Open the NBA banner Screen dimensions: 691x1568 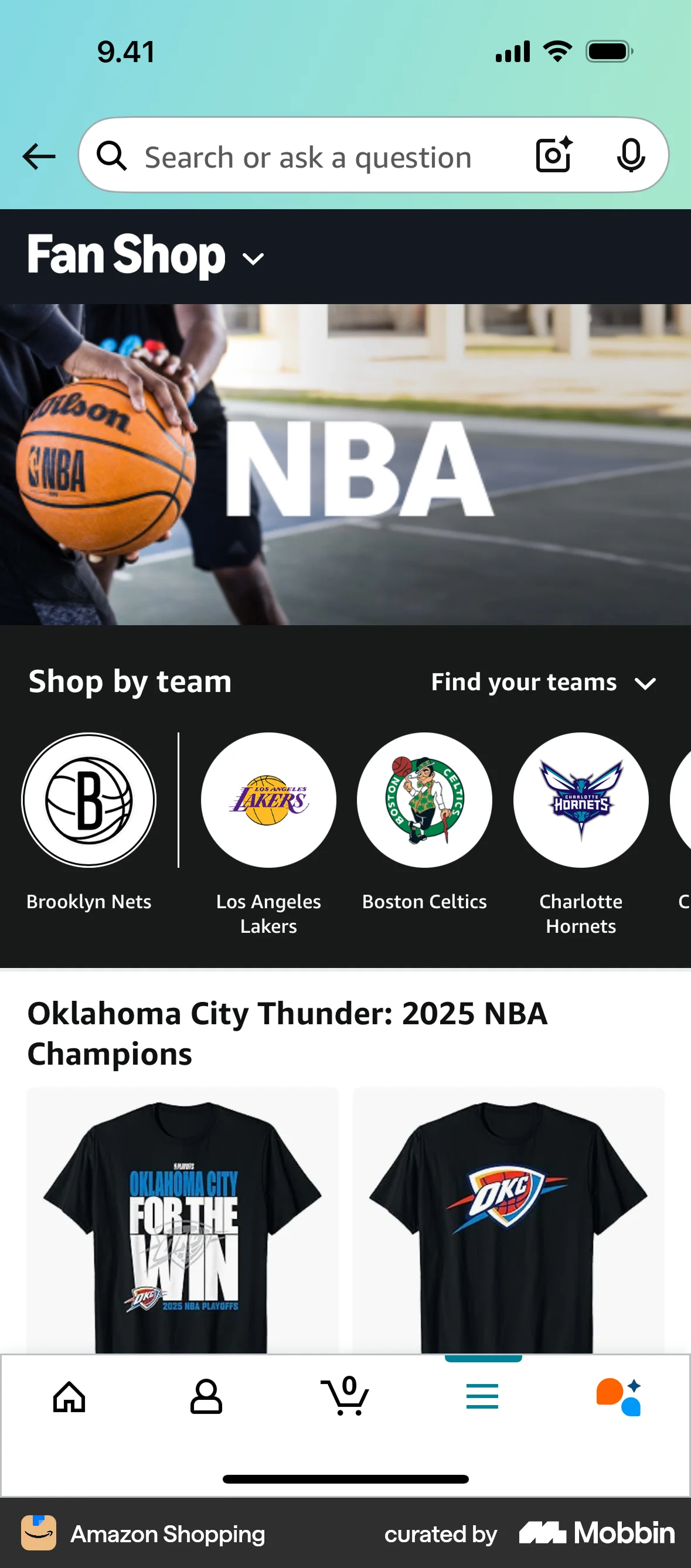pos(345,465)
